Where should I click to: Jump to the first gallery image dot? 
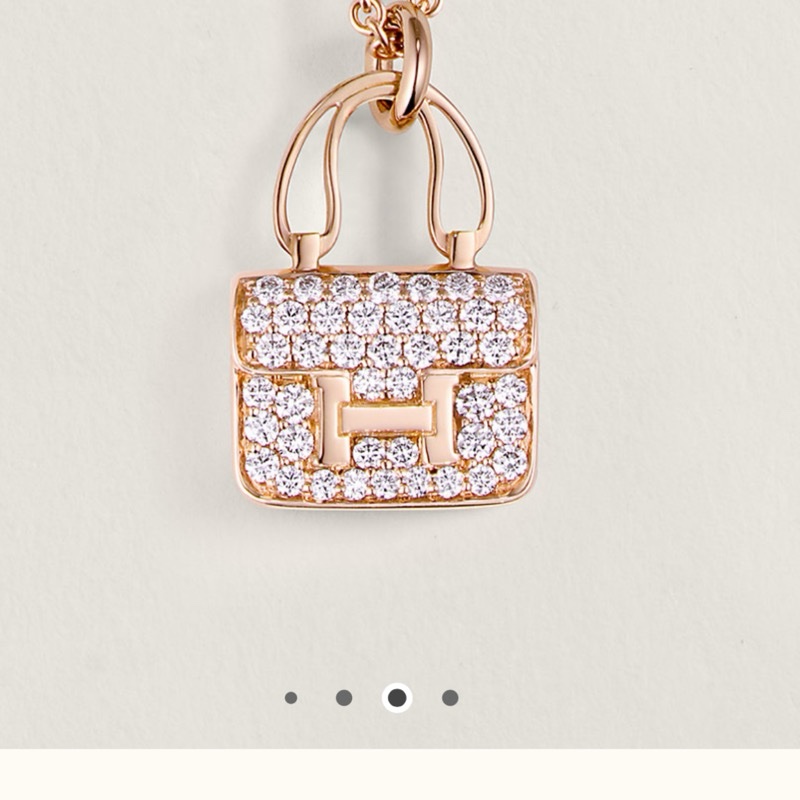[291, 698]
